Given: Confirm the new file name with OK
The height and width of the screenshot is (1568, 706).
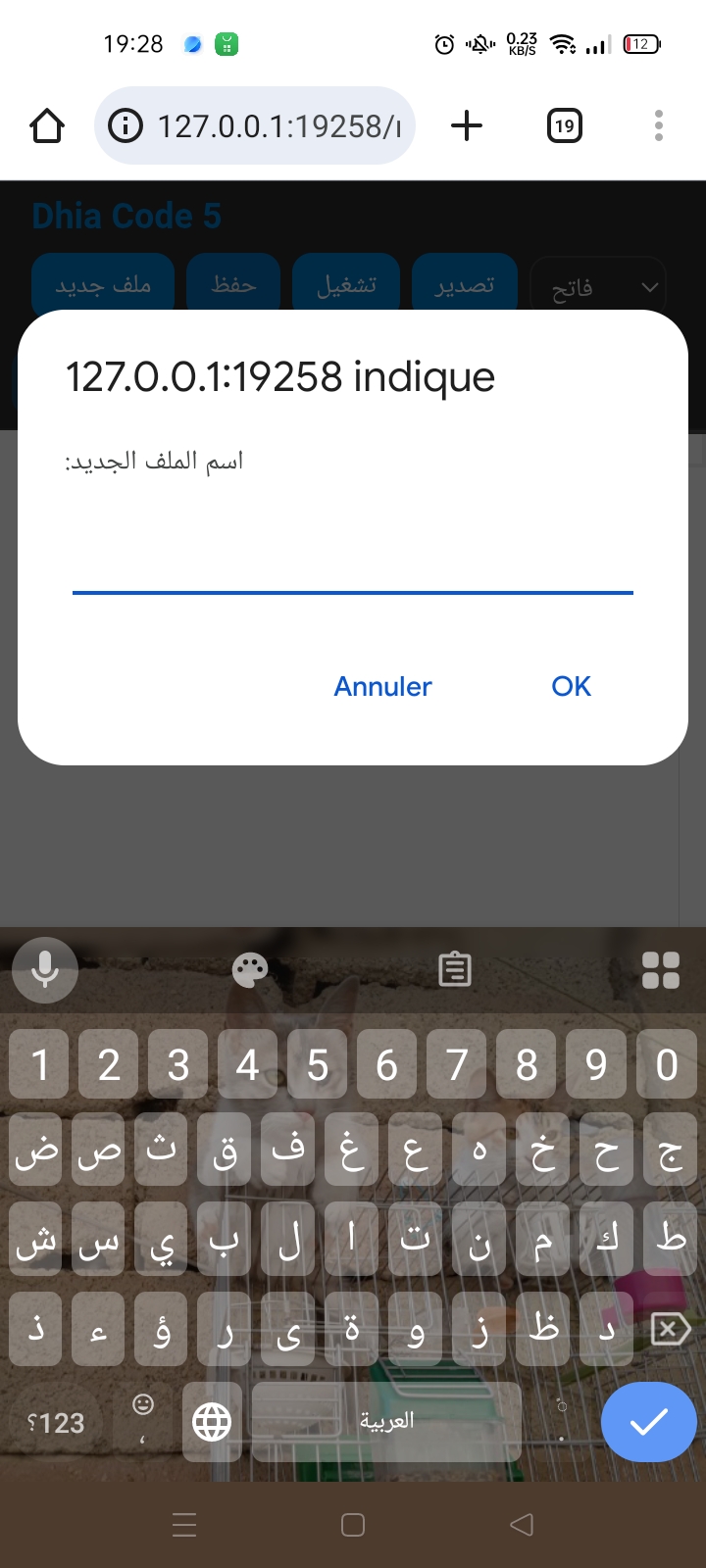Looking at the screenshot, I should click(x=571, y=686).
